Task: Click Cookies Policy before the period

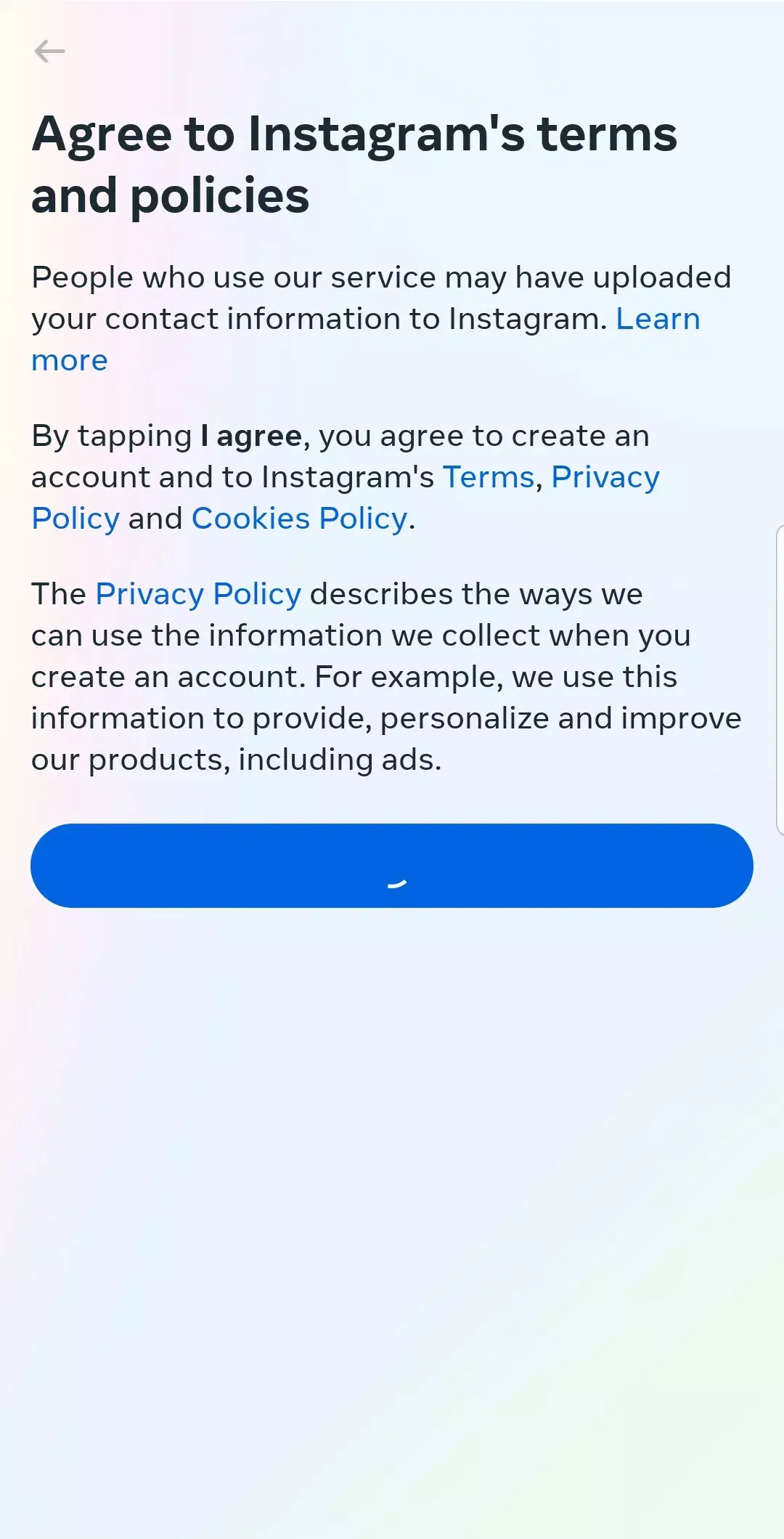Action: (299, 517)
